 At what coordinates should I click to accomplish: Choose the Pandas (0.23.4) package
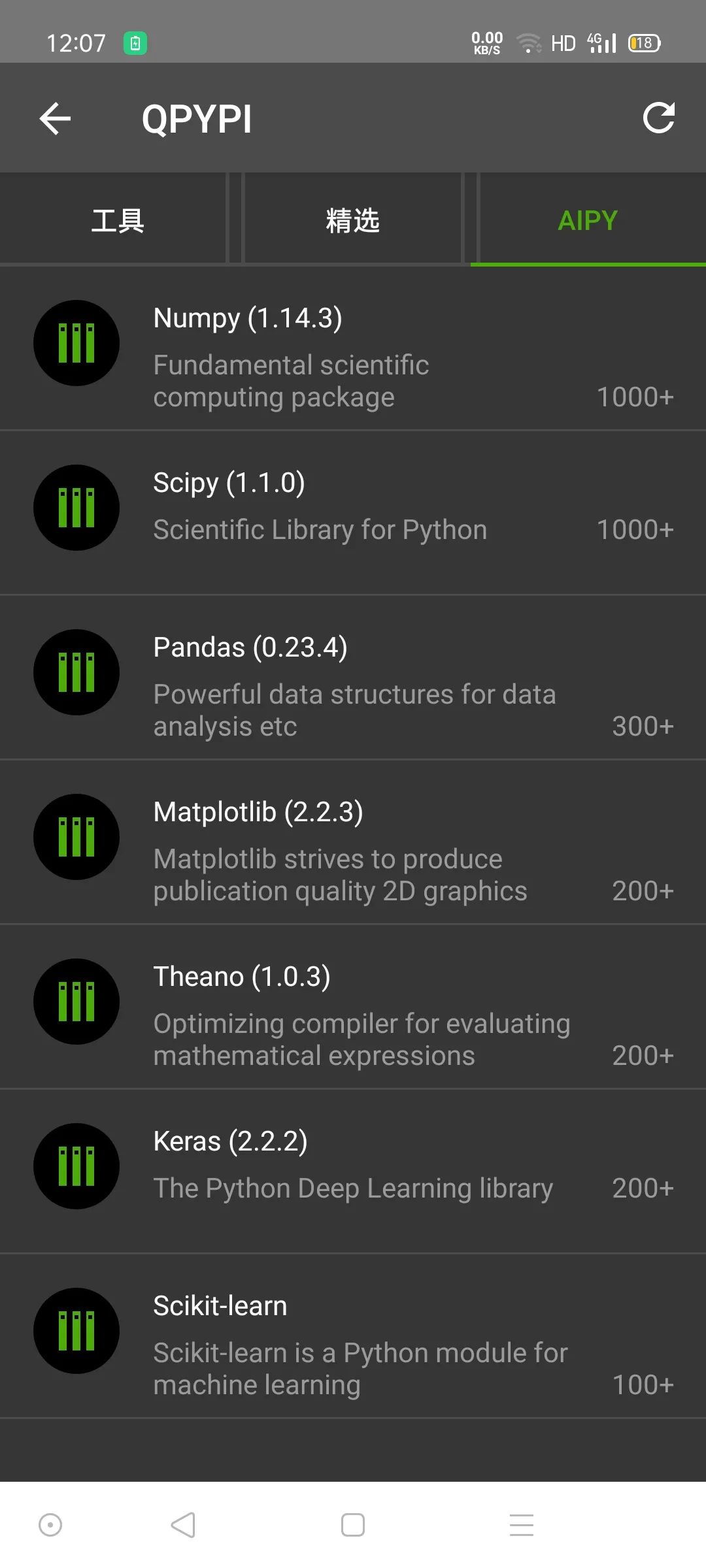[x=353, y=678]
